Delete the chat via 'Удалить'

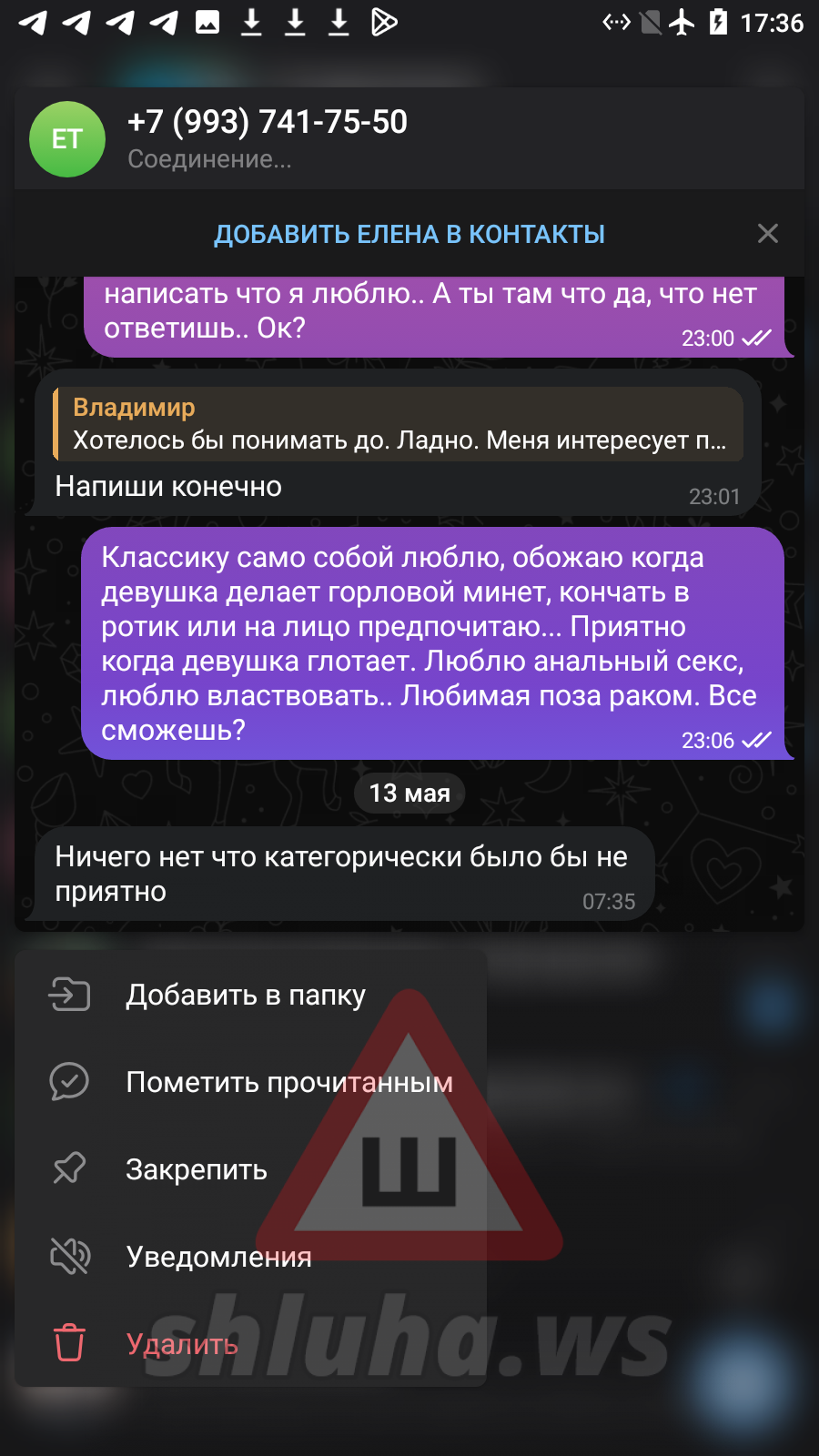coord(251,1344)
